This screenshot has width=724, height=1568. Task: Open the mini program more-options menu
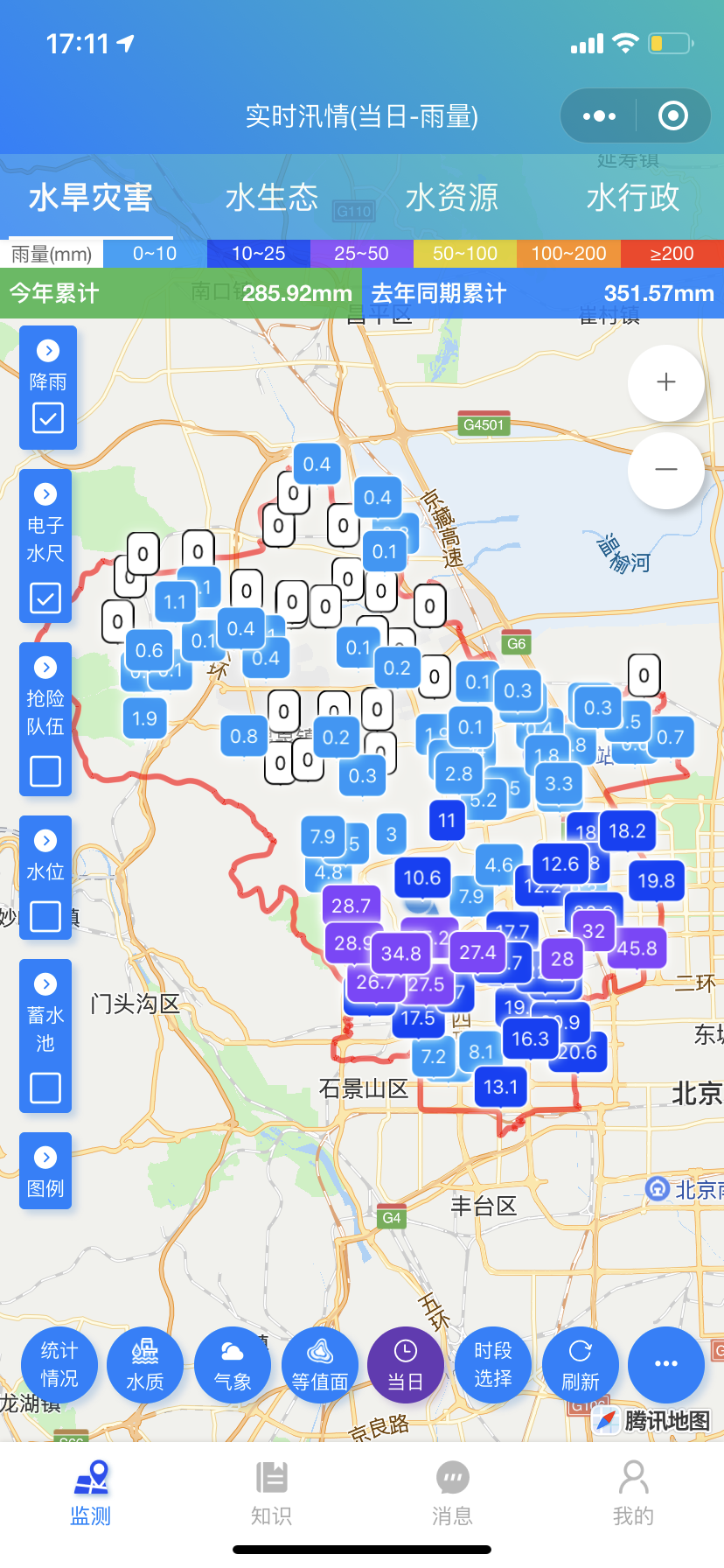pos(599,115)
